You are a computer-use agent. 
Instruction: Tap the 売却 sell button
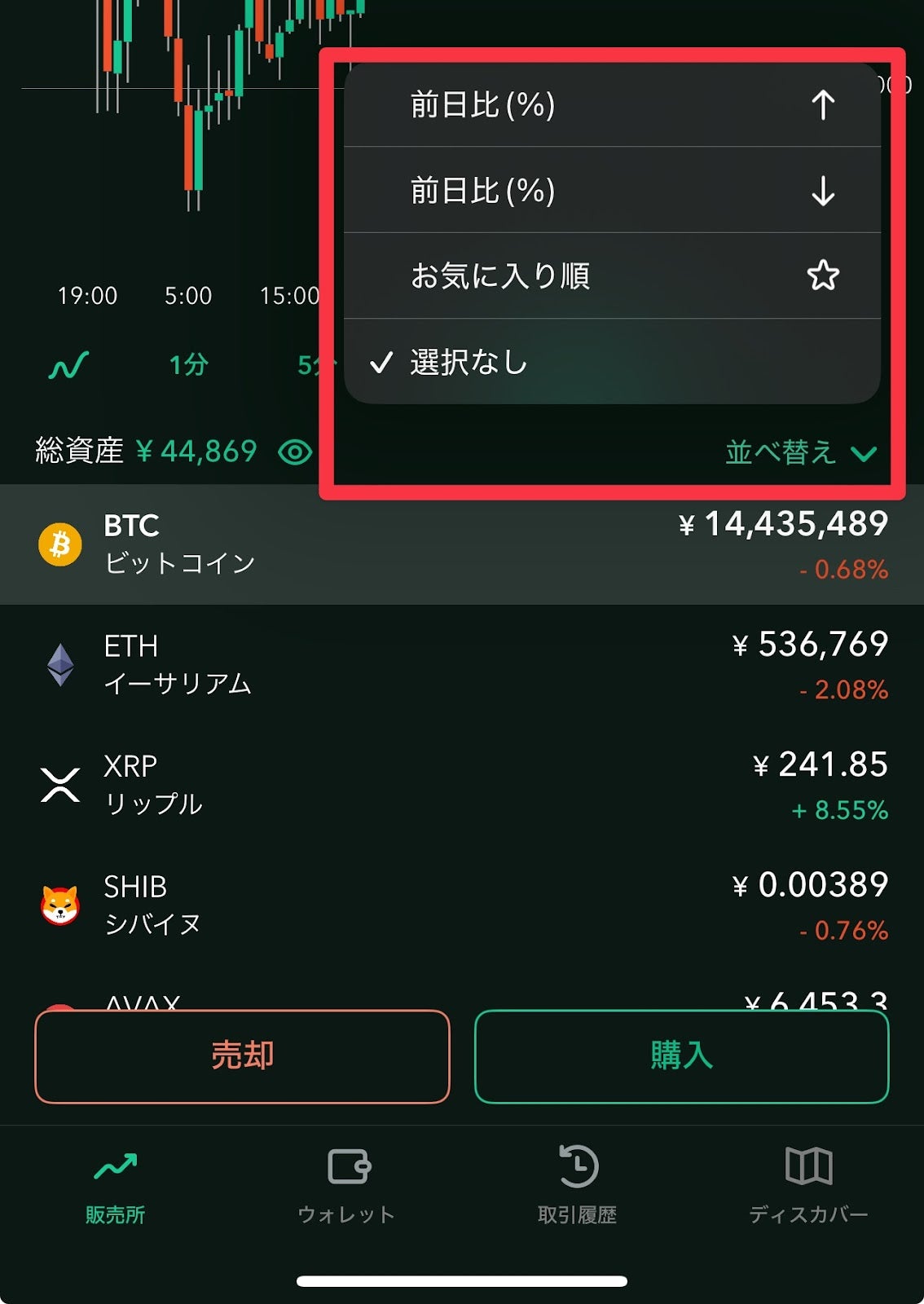[242, 1056]
